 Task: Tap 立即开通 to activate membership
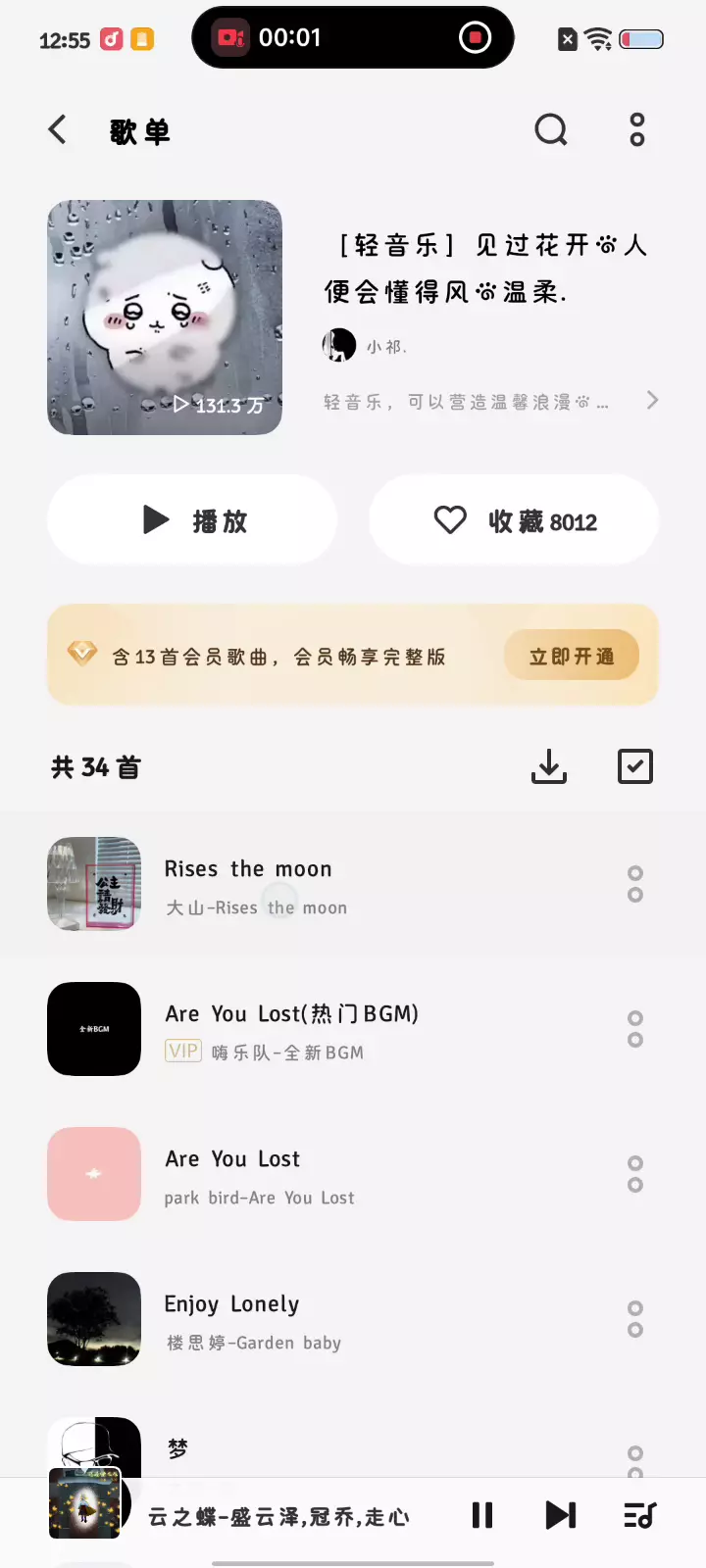pyautogui.click(x=571, y=656)
